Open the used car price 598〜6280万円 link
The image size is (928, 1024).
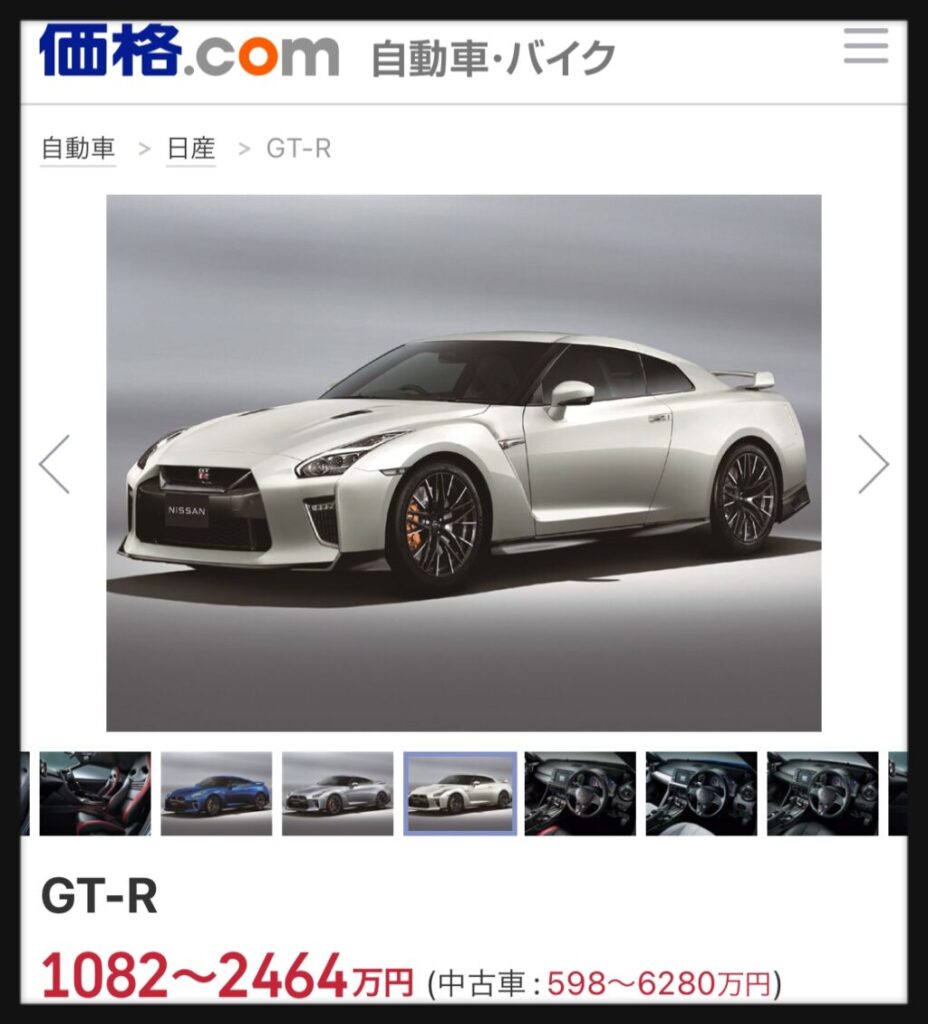tap(659, 984)
